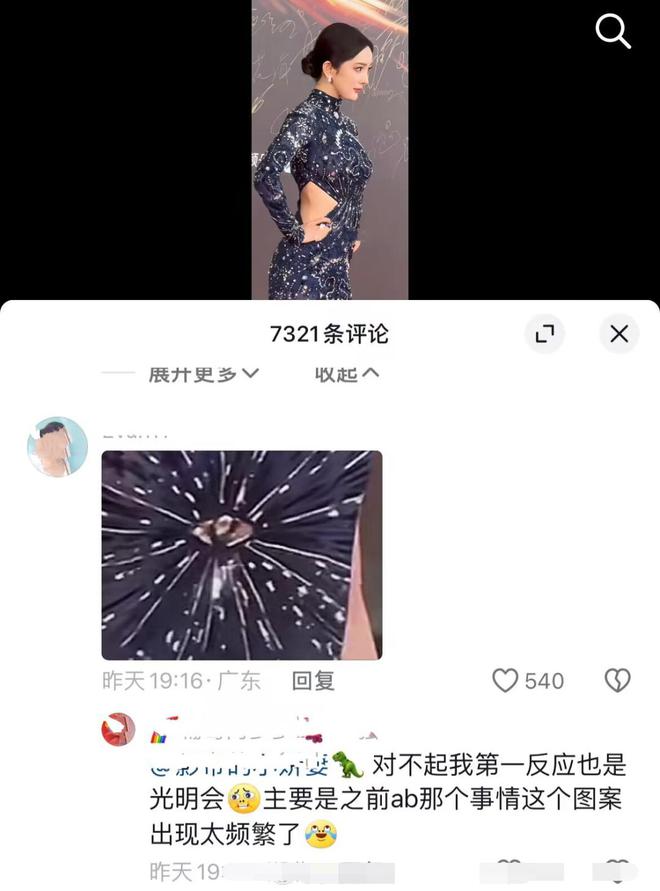660x891 pixels.
Task: Open the second commenter's red avatar
Action: [x=118, y=730]
